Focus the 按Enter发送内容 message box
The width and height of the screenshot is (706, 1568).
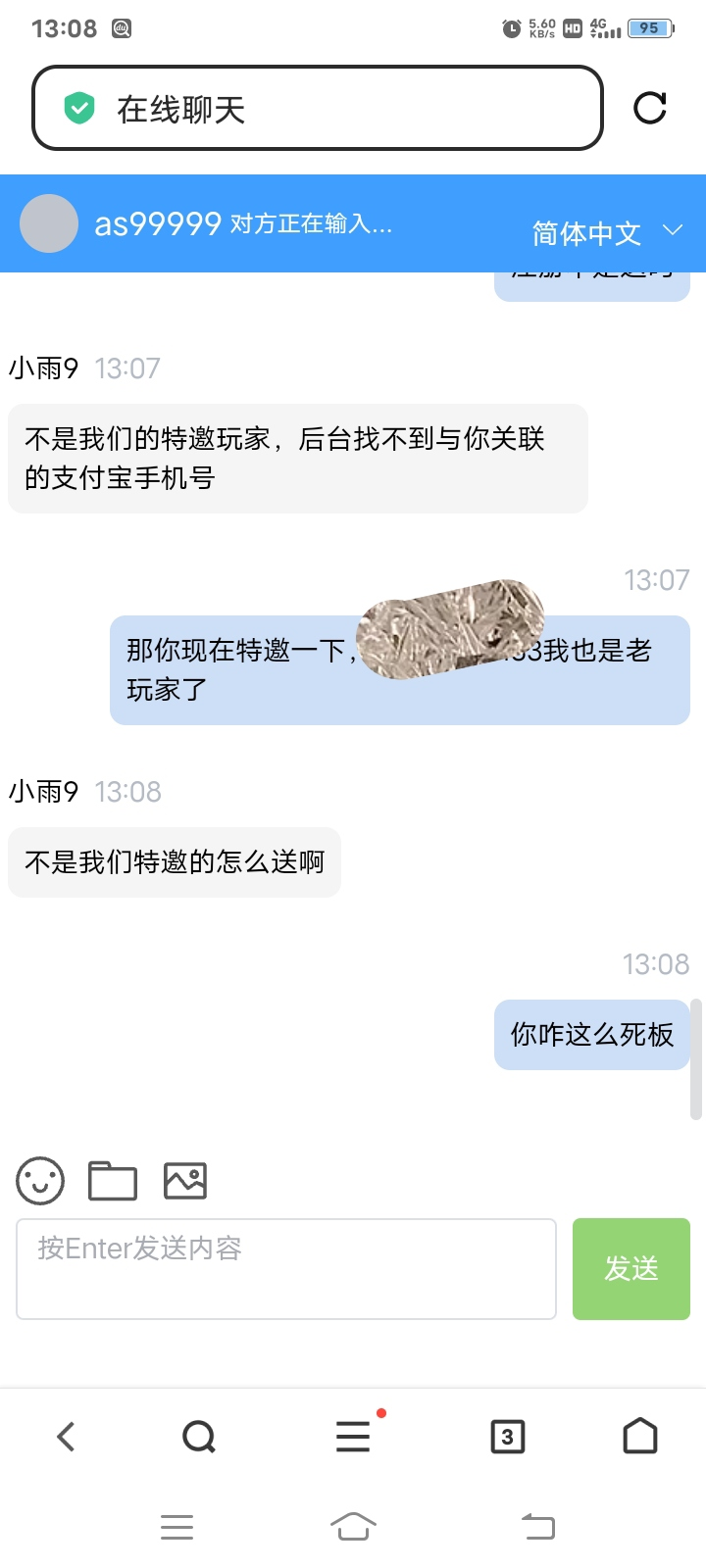pos(286,1269)
